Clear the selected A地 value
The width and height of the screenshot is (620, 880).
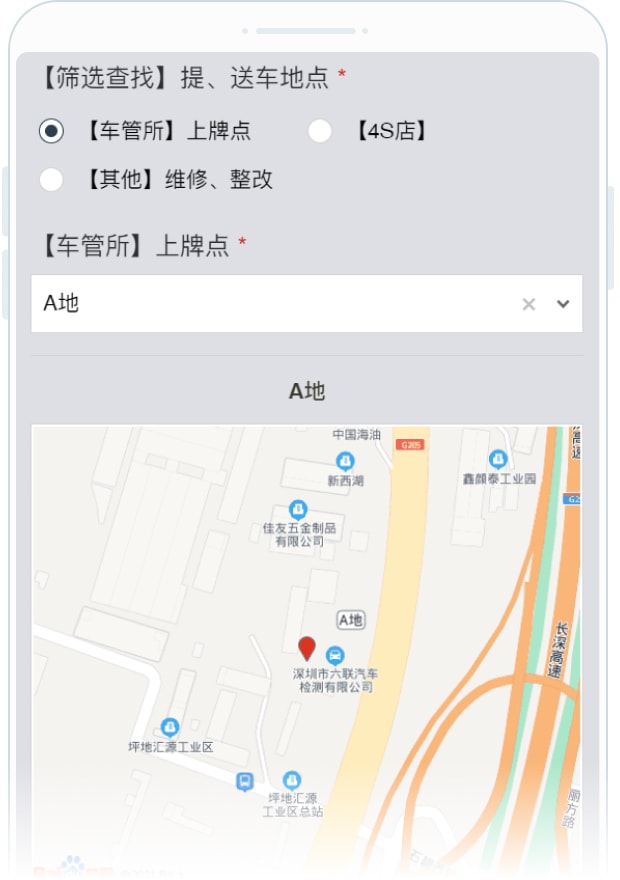pos(529,304)
